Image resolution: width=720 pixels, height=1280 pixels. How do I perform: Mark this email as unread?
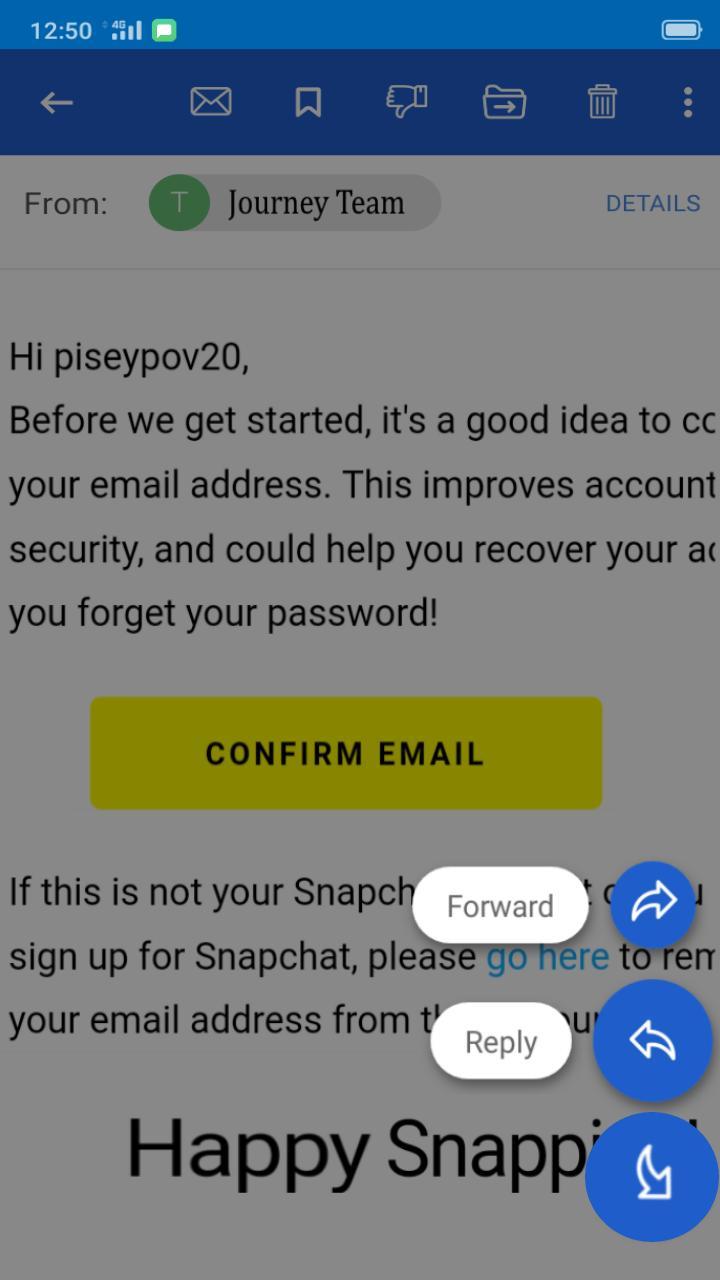[211, 102]
